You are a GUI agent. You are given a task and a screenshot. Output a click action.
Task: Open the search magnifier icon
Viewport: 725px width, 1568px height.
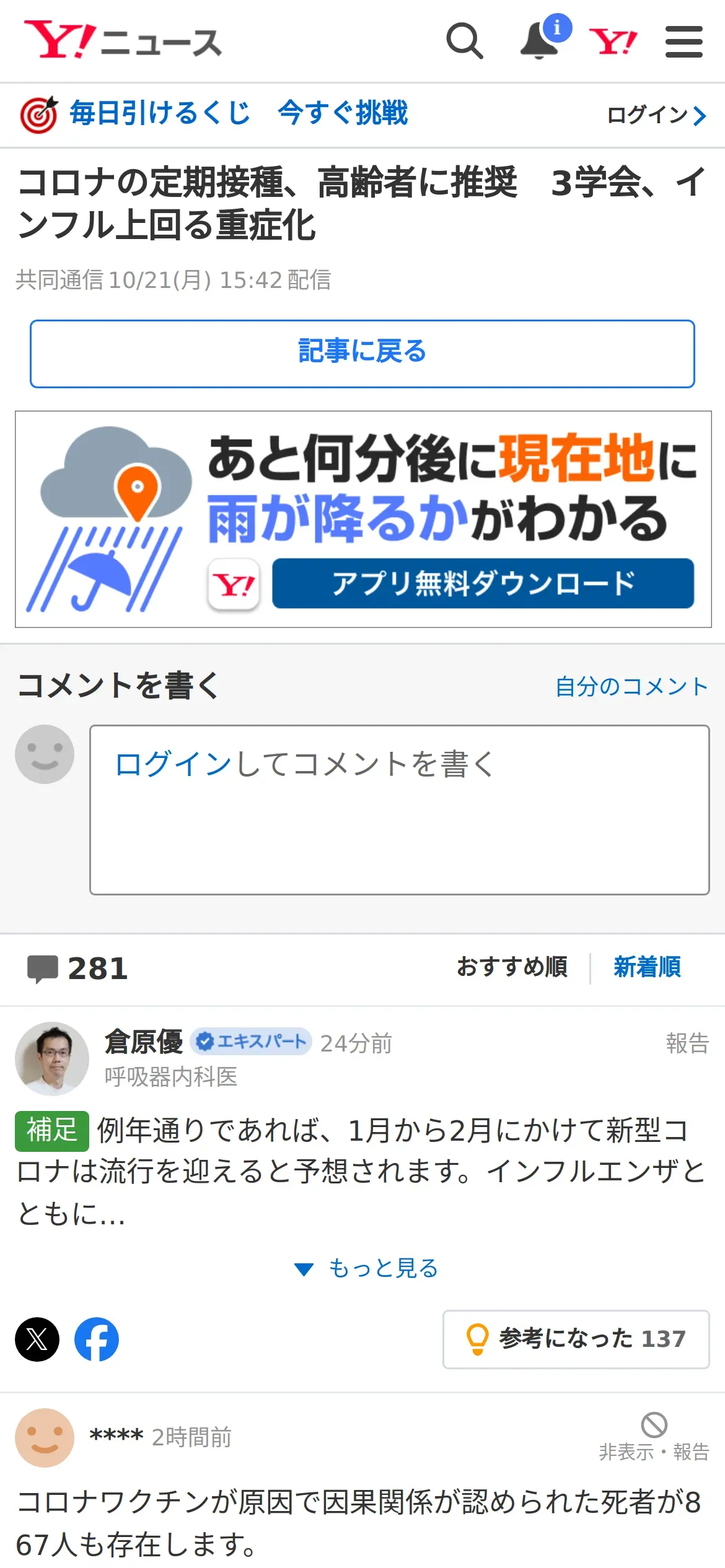(x=465, y=41)
